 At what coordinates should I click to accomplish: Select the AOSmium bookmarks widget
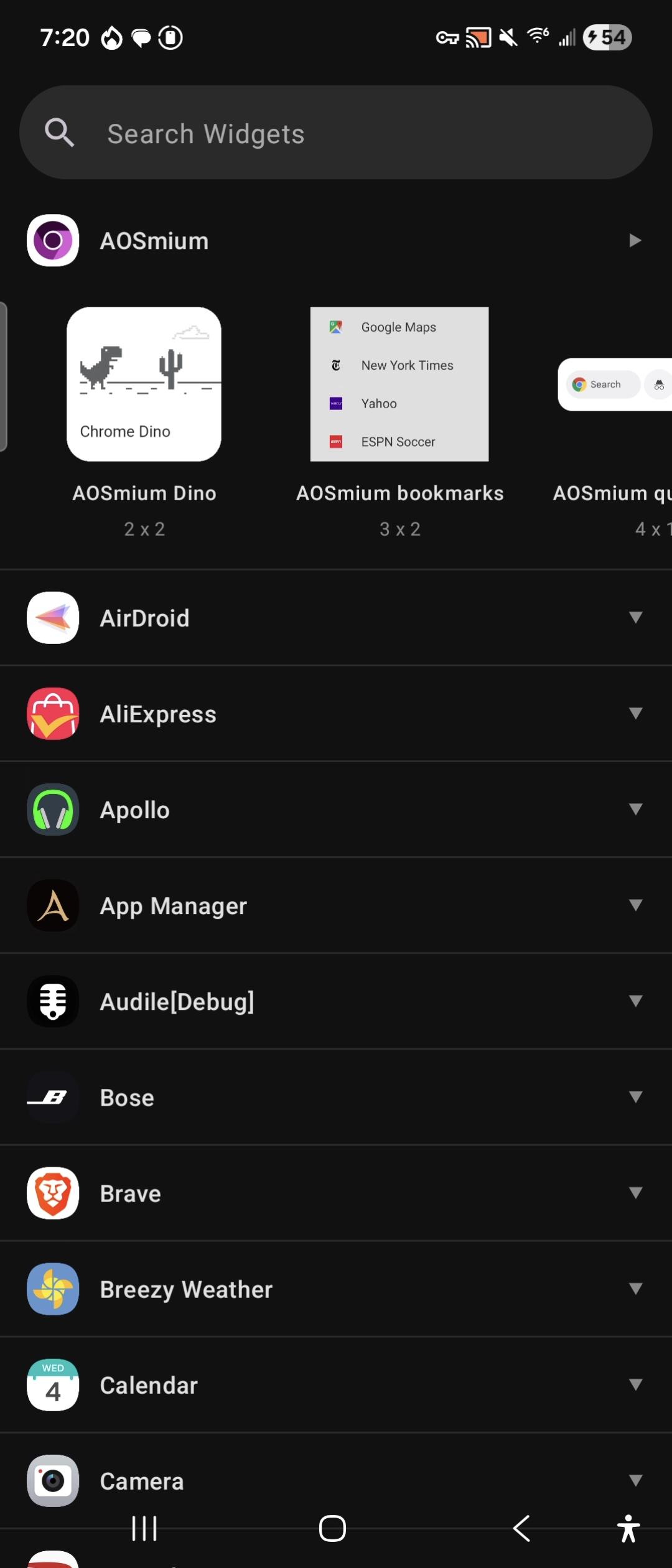tap(399, 385)
